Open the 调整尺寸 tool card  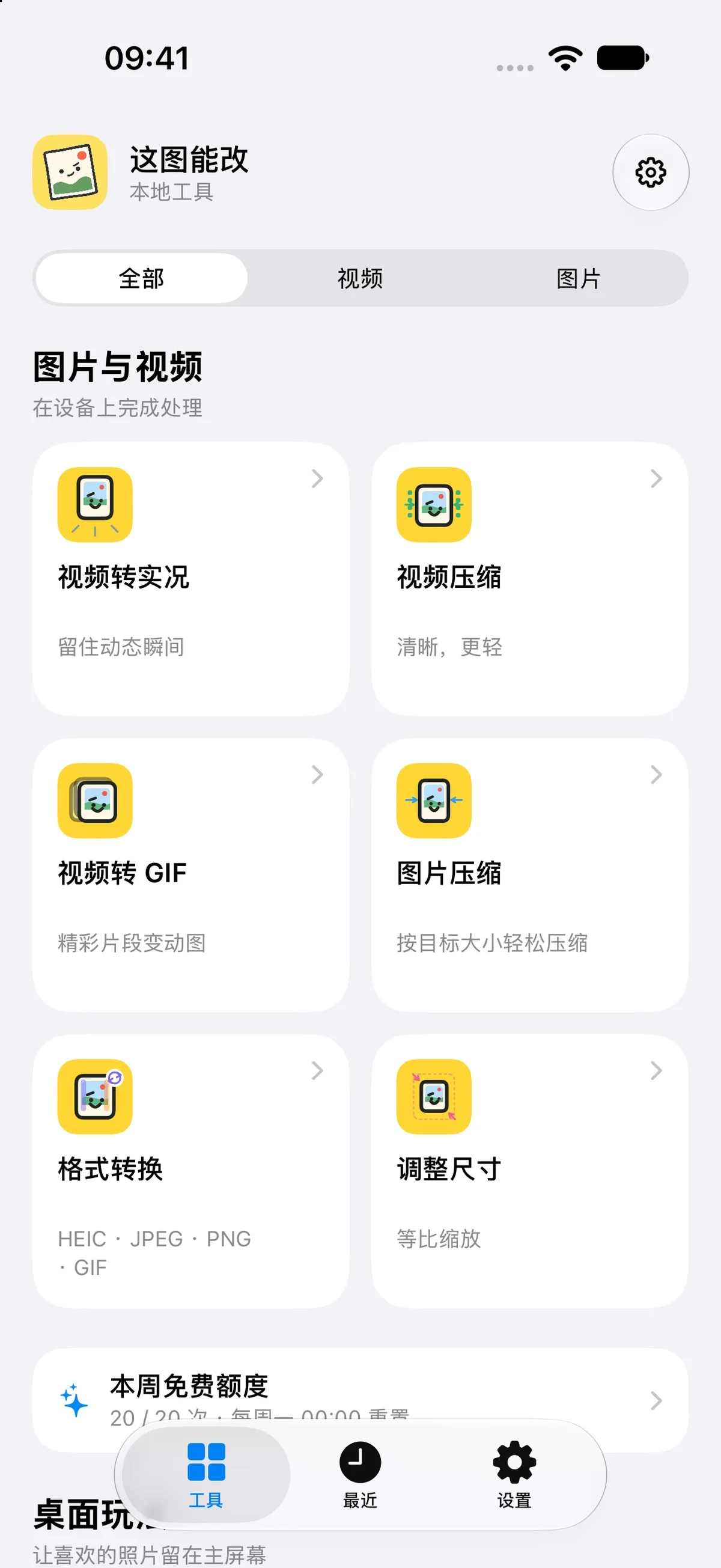coord(530,1171)
